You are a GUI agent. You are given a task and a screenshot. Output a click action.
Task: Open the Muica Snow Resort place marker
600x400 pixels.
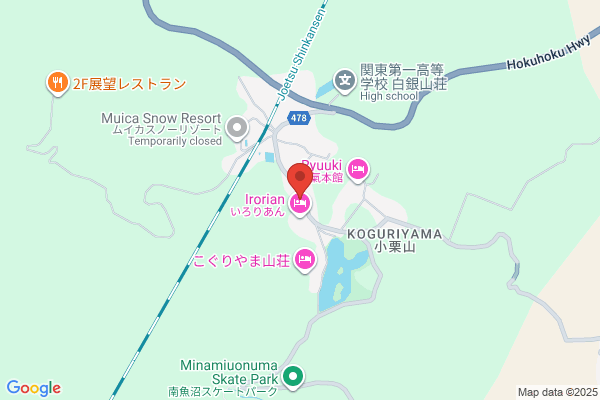point(237,127)
